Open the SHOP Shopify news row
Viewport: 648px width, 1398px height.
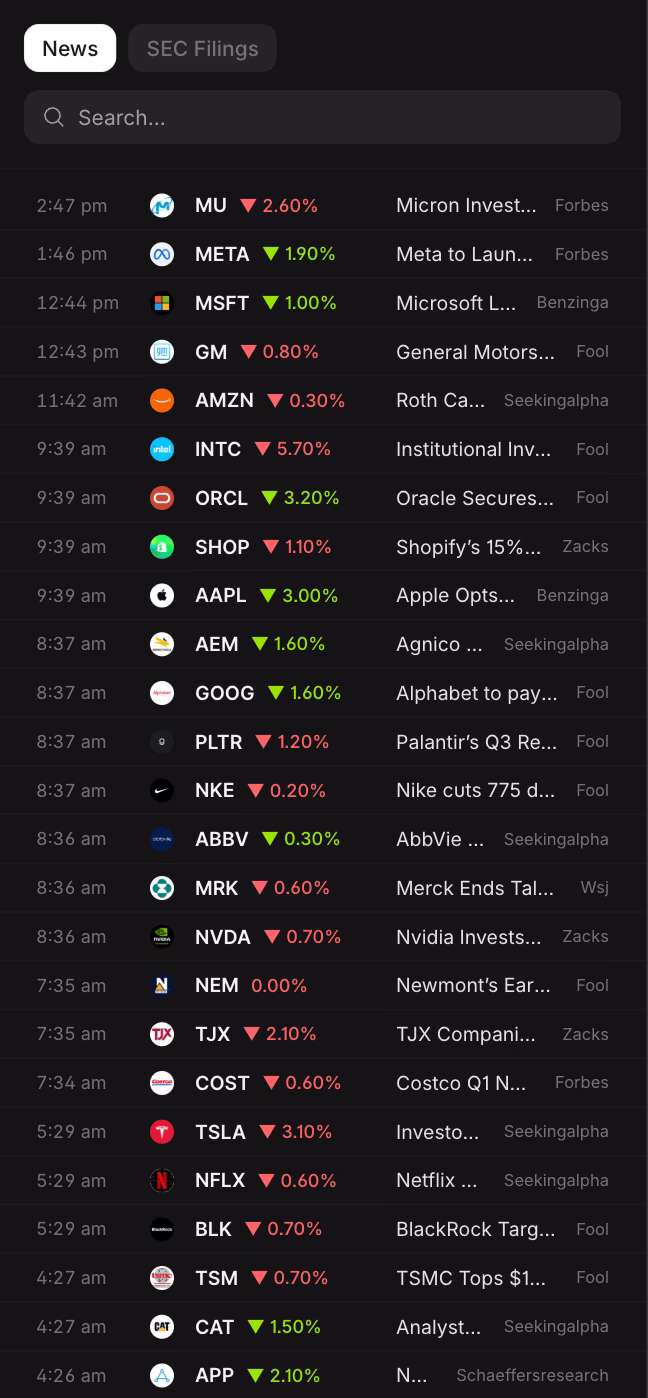pyautogui.click(x=468, y=547)
